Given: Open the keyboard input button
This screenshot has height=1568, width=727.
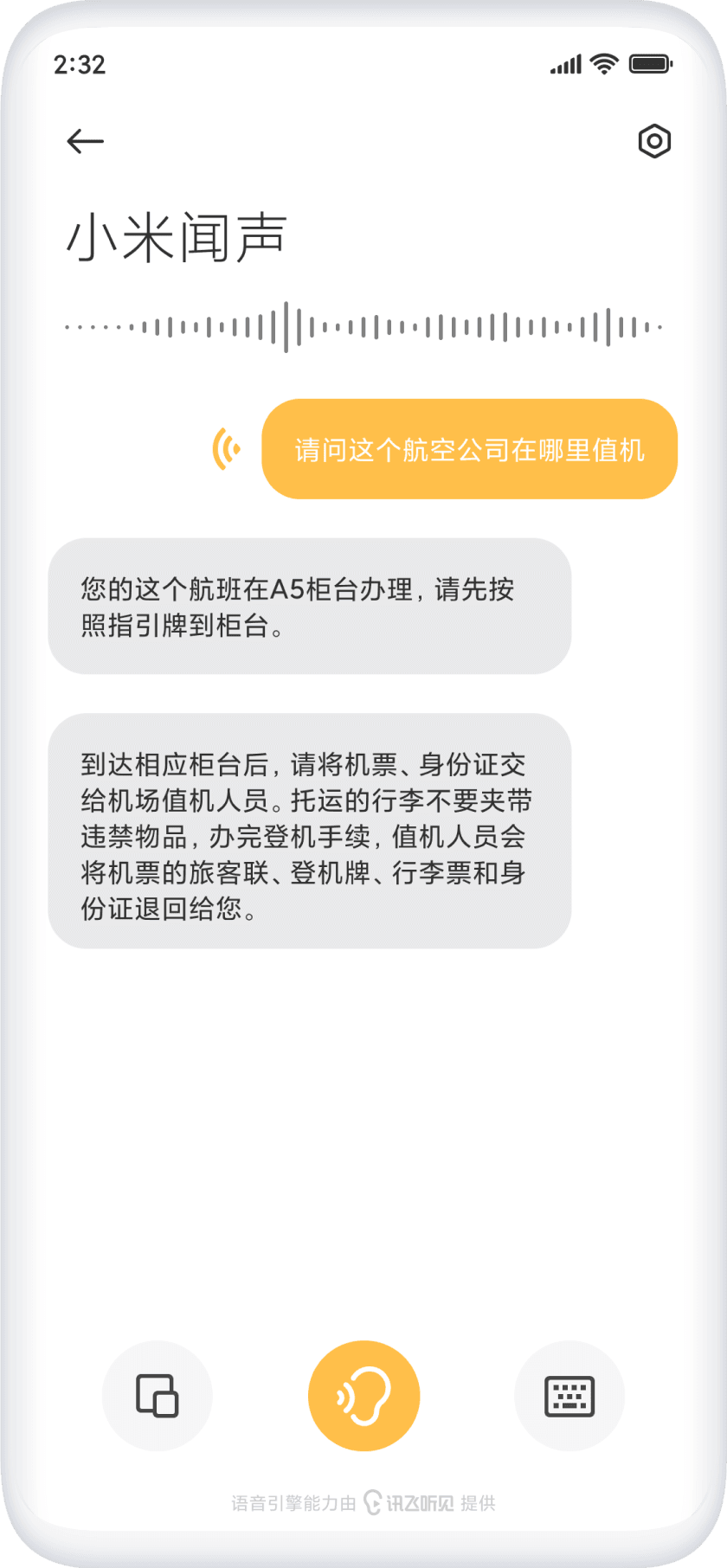Looking at the screenshot, I should pyautogui.click(x=569, y=1395).
